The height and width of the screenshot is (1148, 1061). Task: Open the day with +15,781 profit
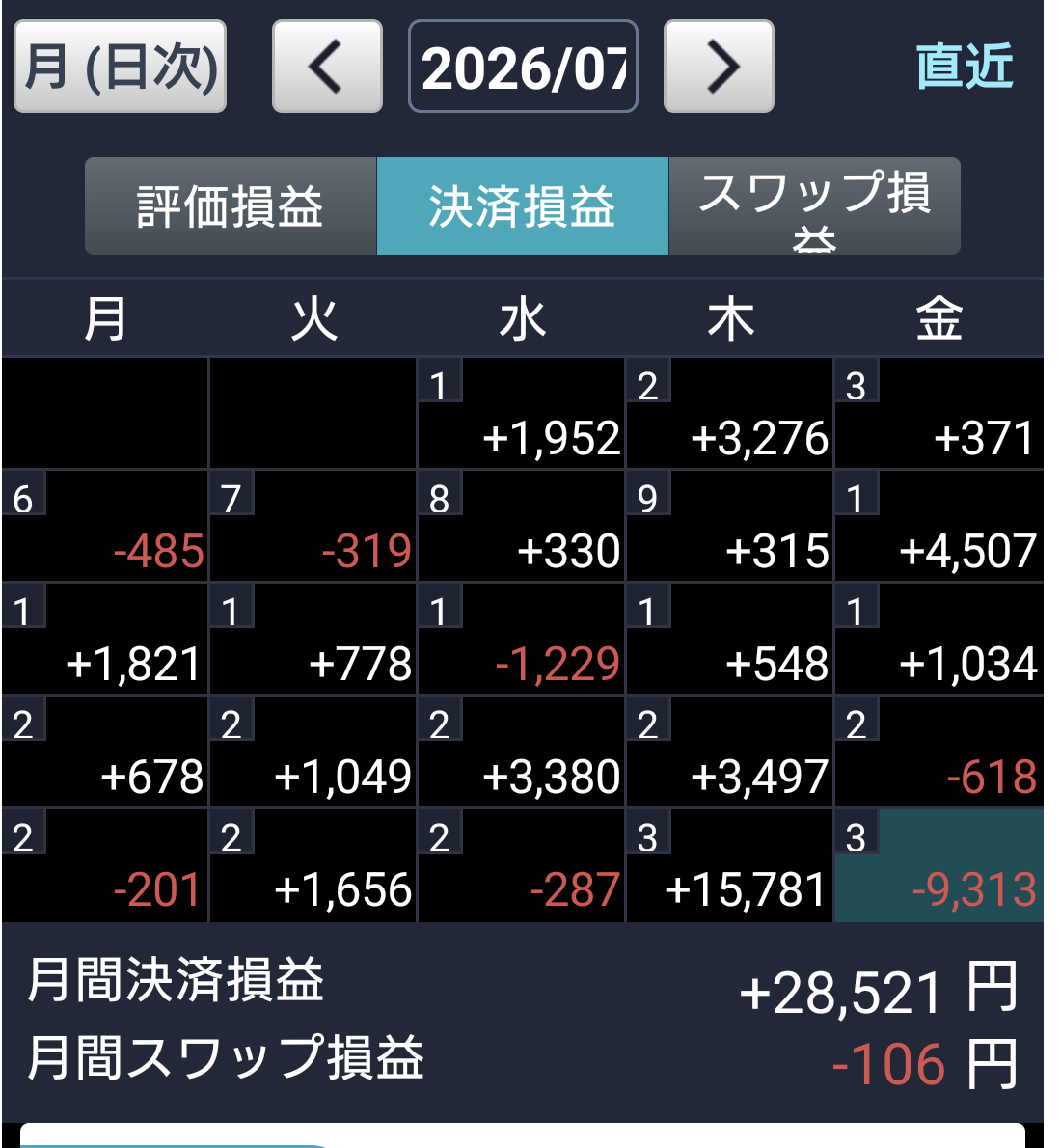tap(729, 865)
